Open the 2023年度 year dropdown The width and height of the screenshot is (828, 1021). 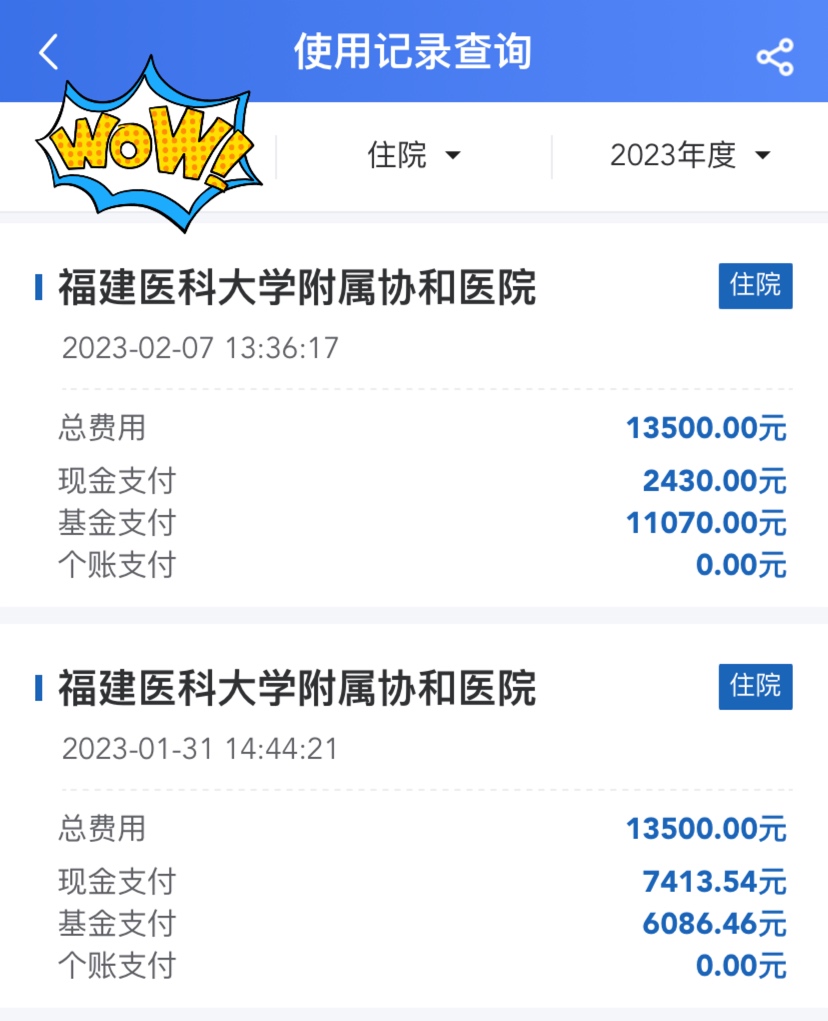click(690, 155)
